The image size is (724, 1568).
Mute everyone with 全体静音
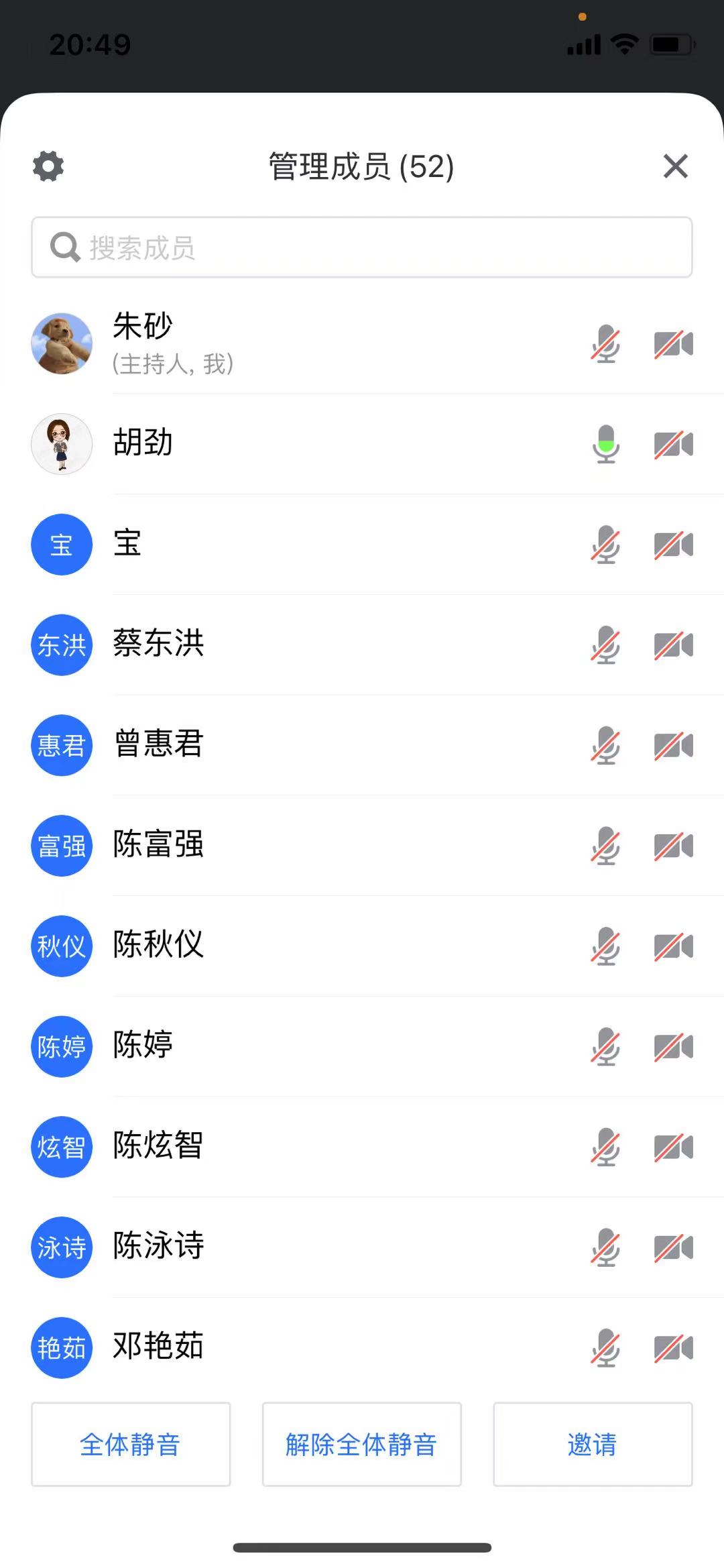tap(131, 1444)
